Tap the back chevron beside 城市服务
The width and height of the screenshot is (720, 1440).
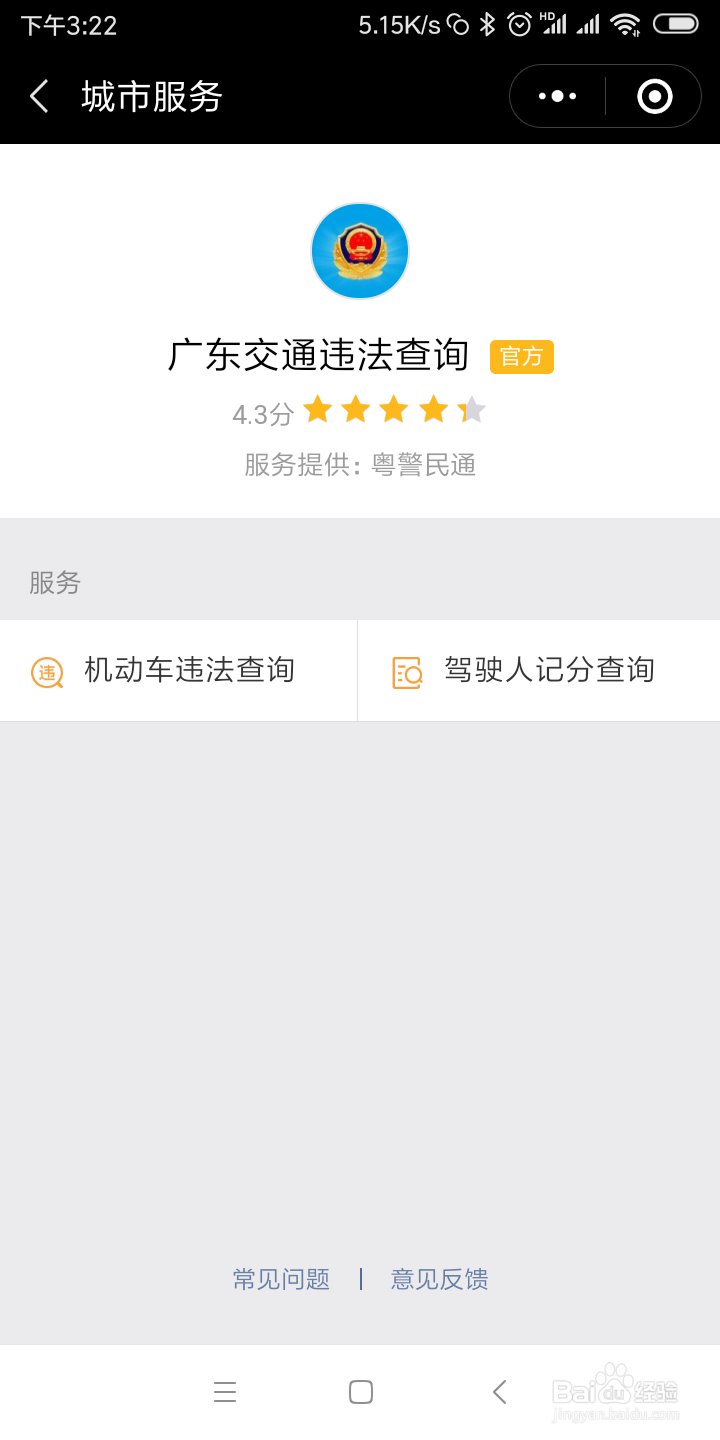tap(37, 96)
